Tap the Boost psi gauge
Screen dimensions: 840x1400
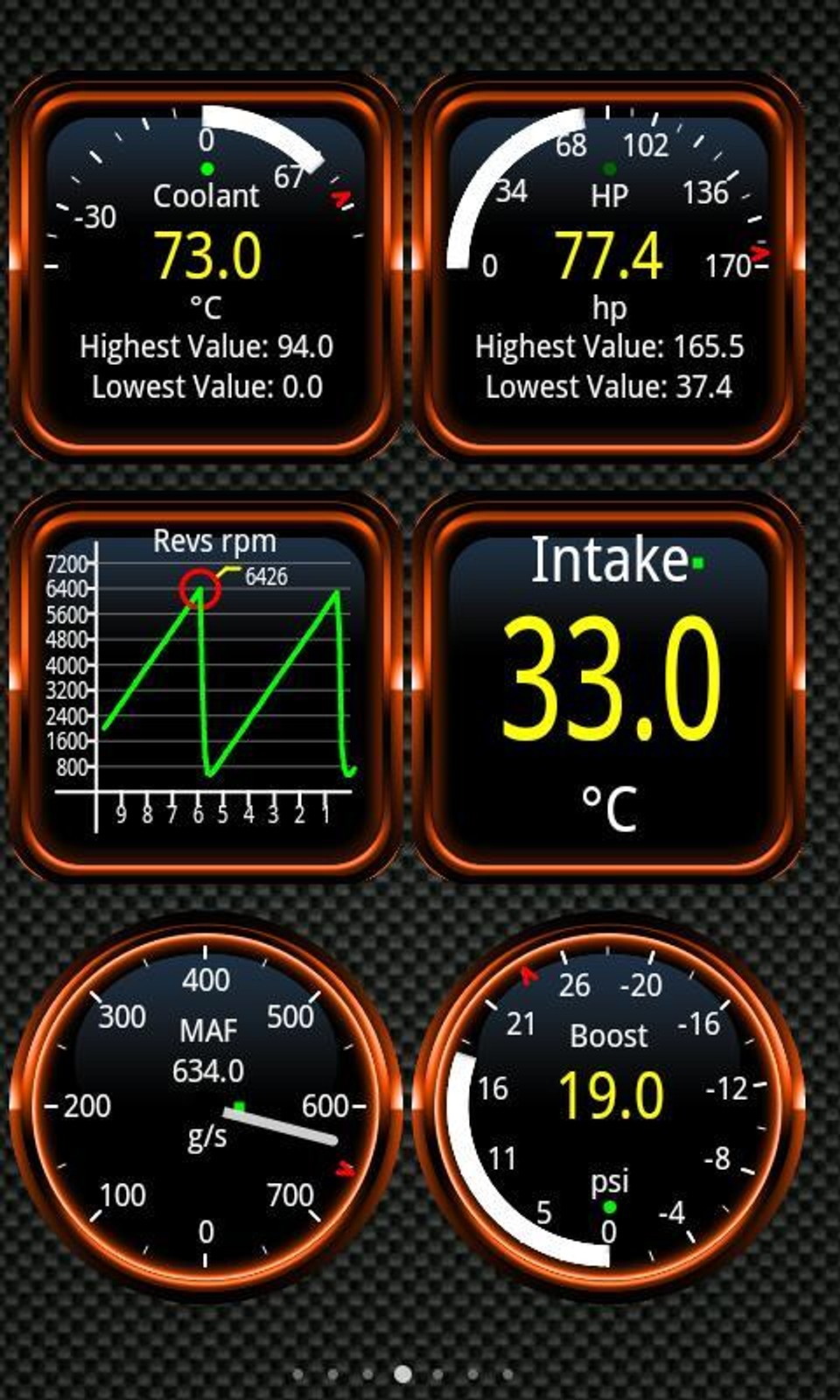(x=608, y=1107)
